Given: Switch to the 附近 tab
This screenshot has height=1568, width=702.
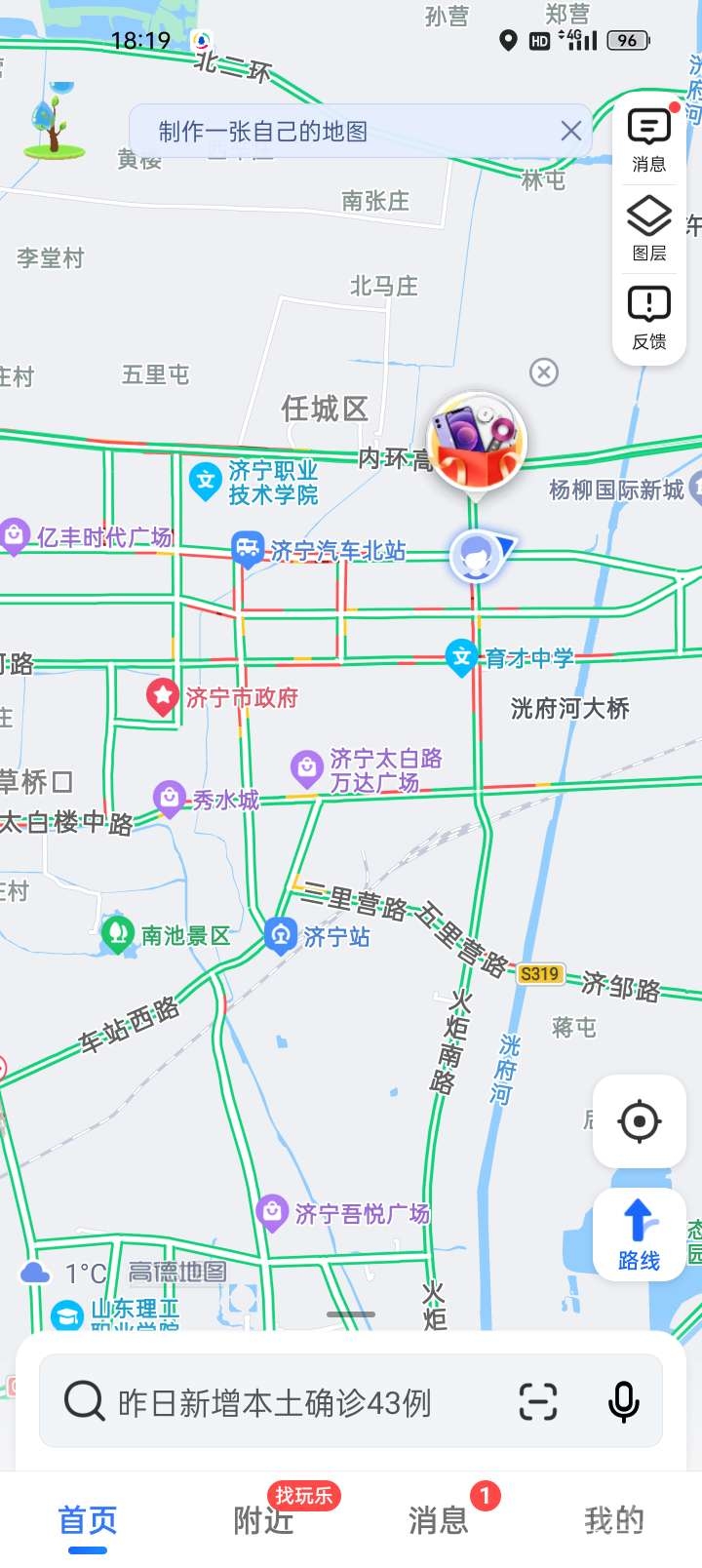Looking at the screenshot, I should [x=263, y=1519].
